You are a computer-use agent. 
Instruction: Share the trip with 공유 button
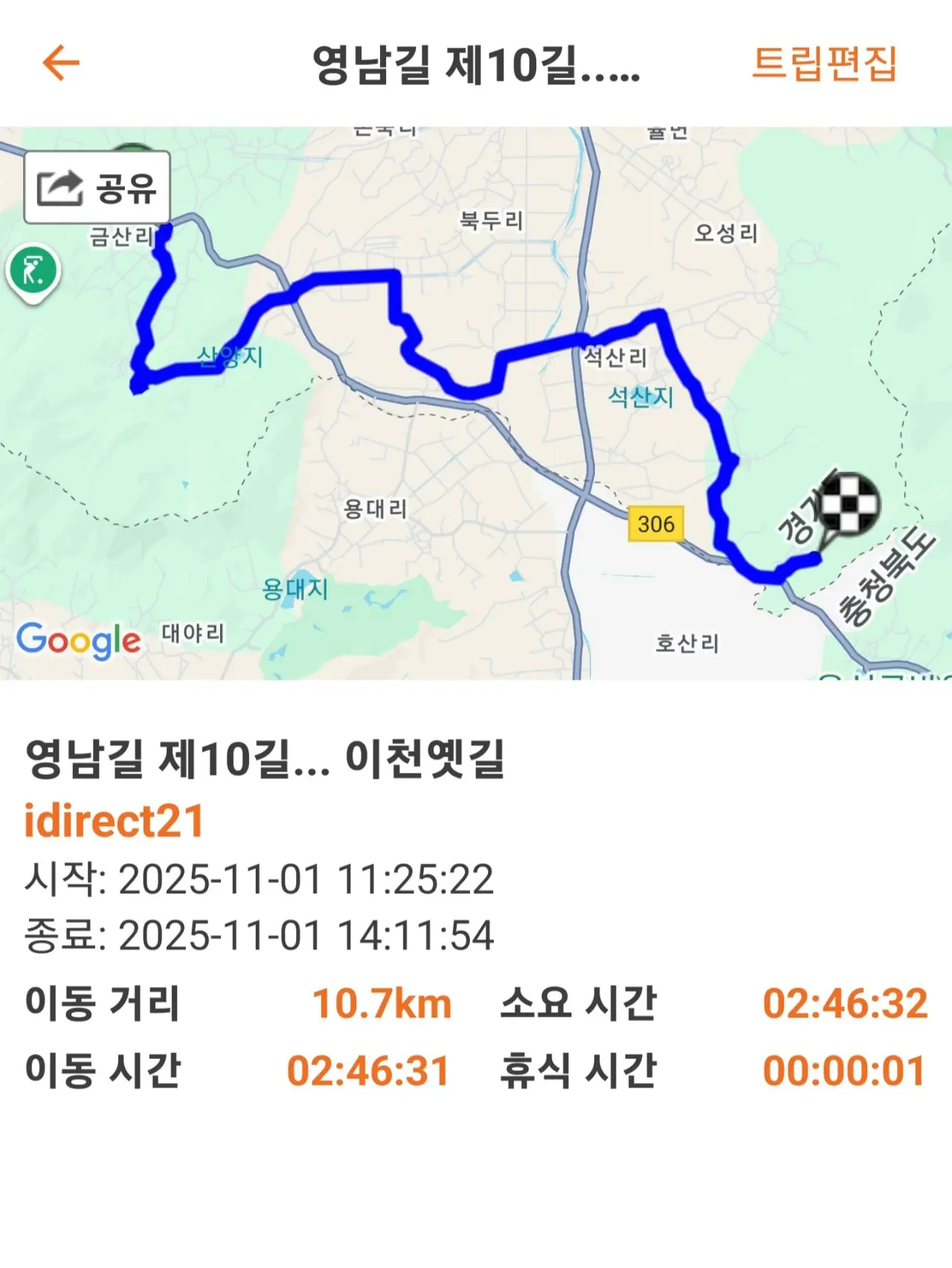coord(97,187)
